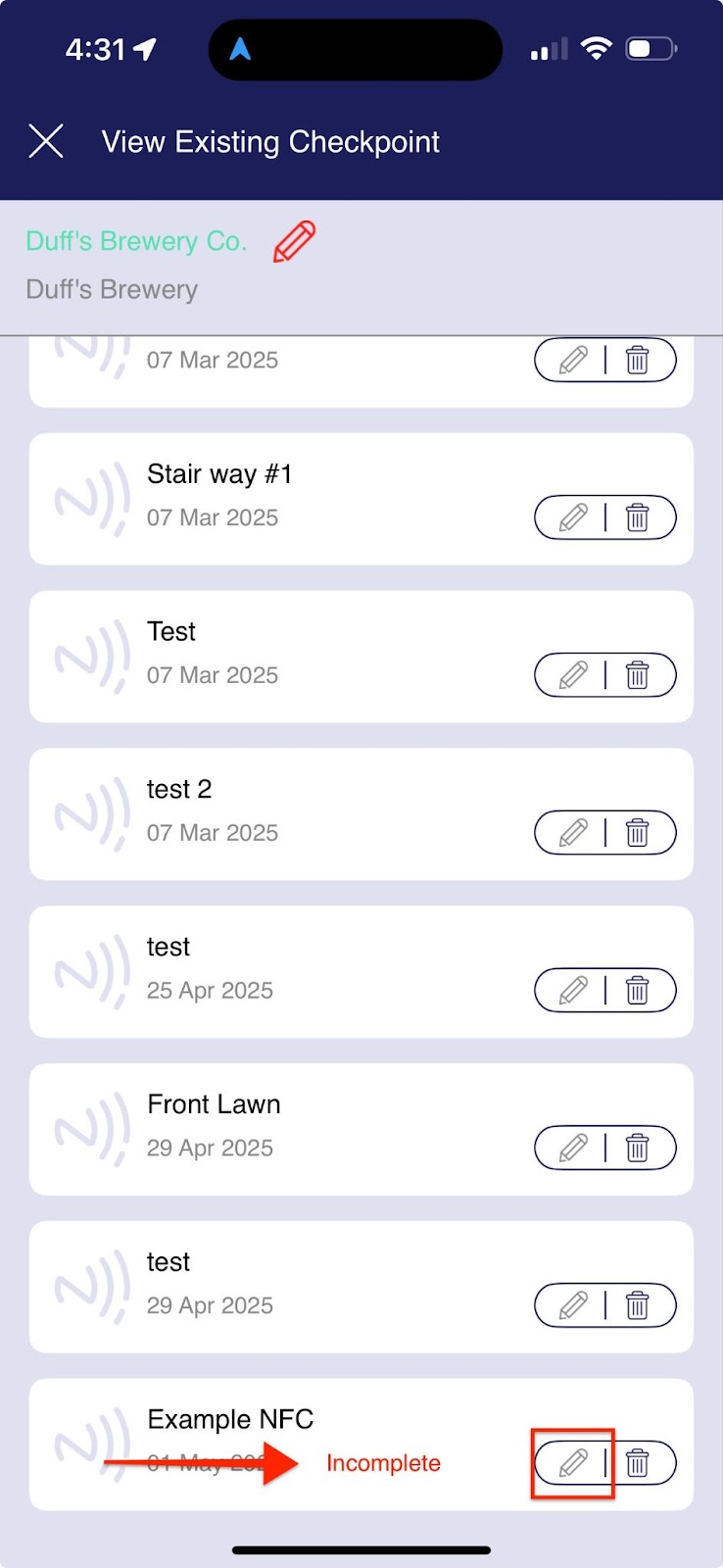723x1568 pixels.
Task: Delete the test checkpoint dated 29 Apr 2025
Action: coord(638,1305)
